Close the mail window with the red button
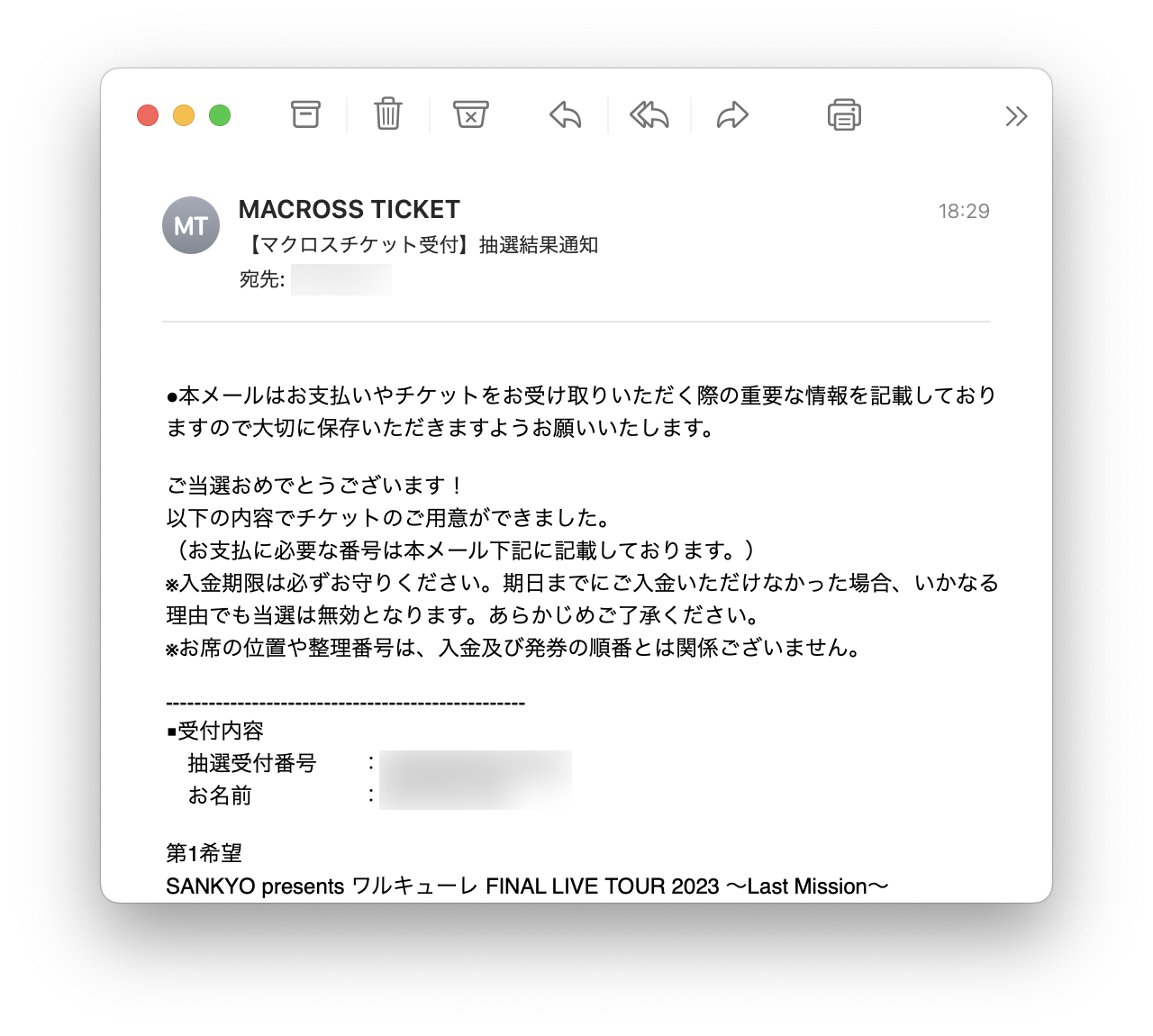1153x1036 pixels. pos(148,115)
